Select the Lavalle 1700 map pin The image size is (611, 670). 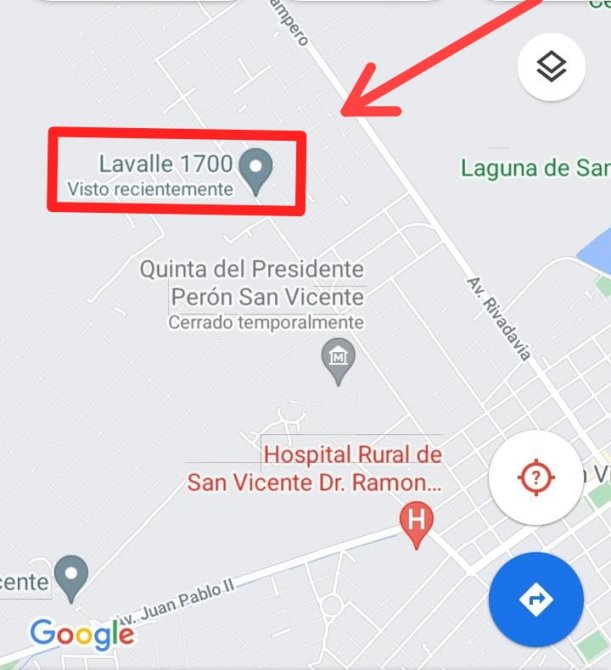click(258, 170)
